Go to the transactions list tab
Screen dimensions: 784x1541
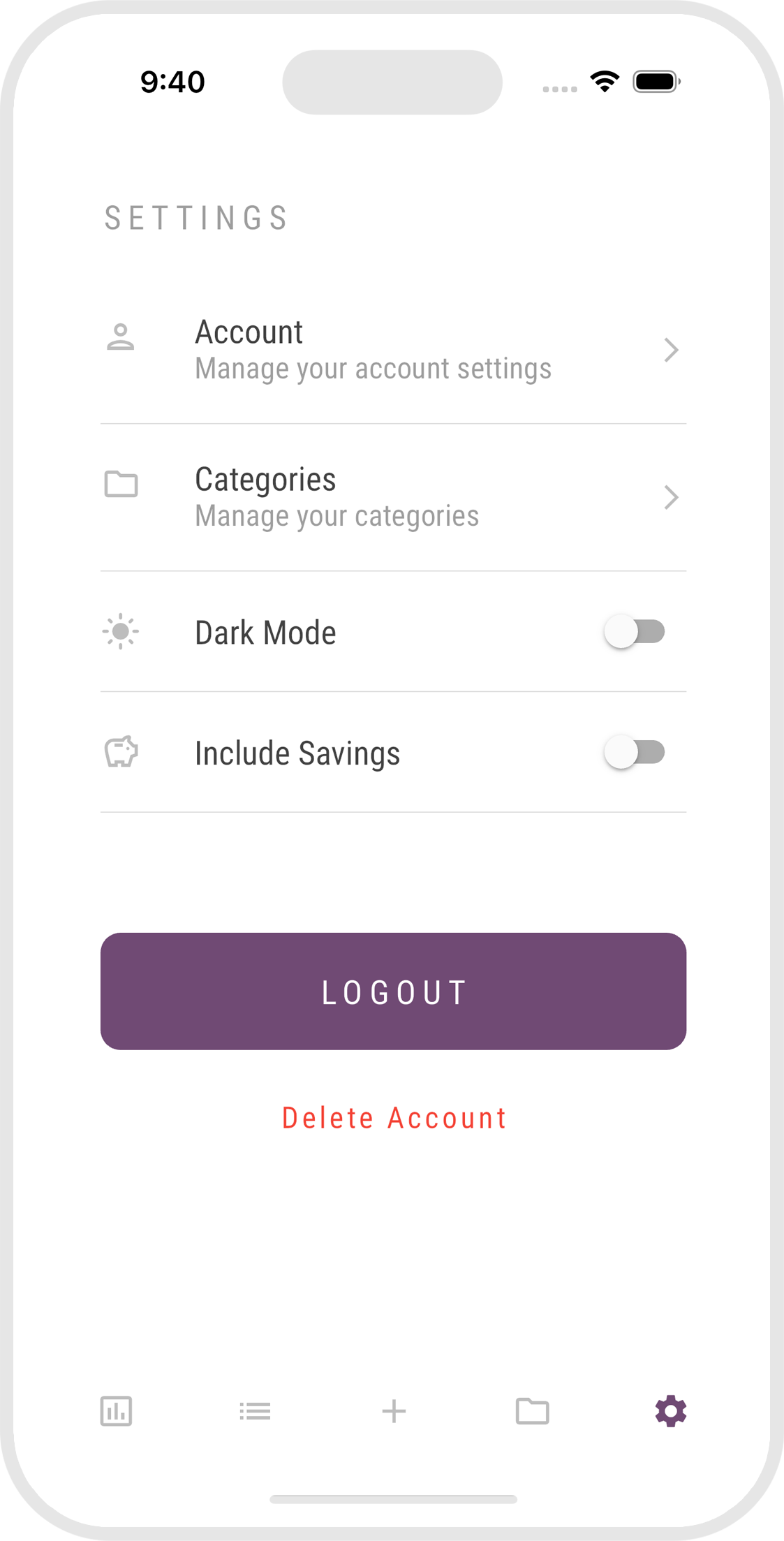[x=255, y=1411]
